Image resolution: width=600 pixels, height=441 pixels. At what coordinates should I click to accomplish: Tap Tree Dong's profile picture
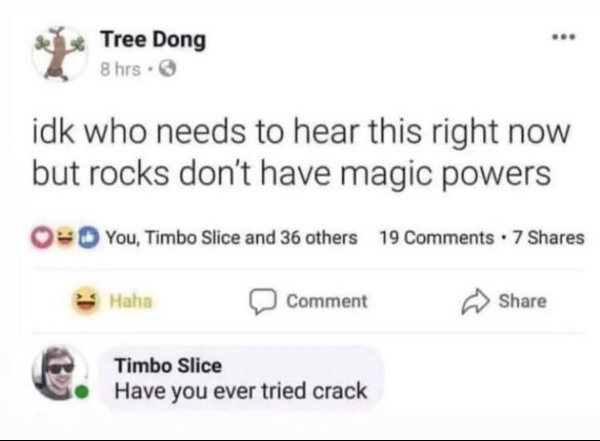click(x=59, y=52)
